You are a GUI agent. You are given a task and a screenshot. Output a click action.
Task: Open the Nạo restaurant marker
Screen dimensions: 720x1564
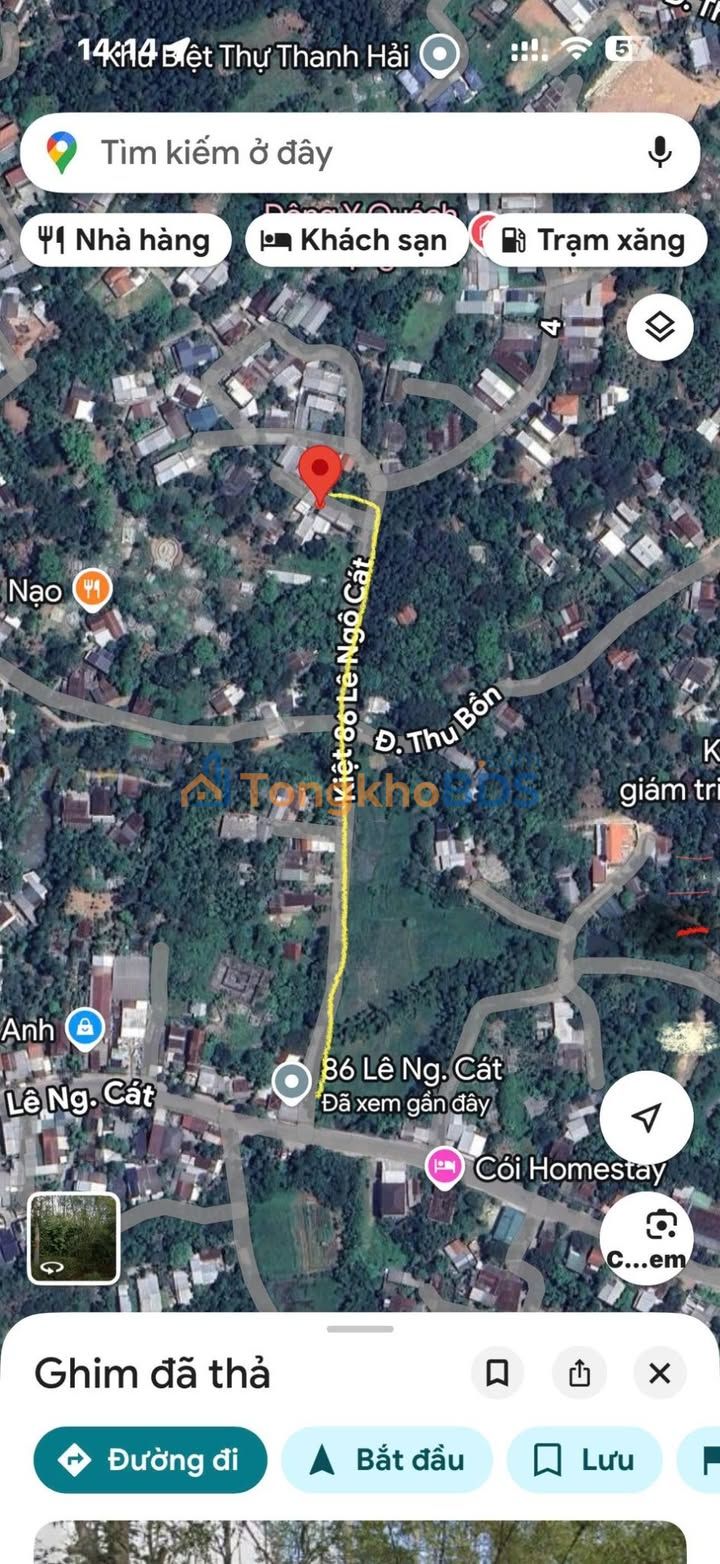92,590
